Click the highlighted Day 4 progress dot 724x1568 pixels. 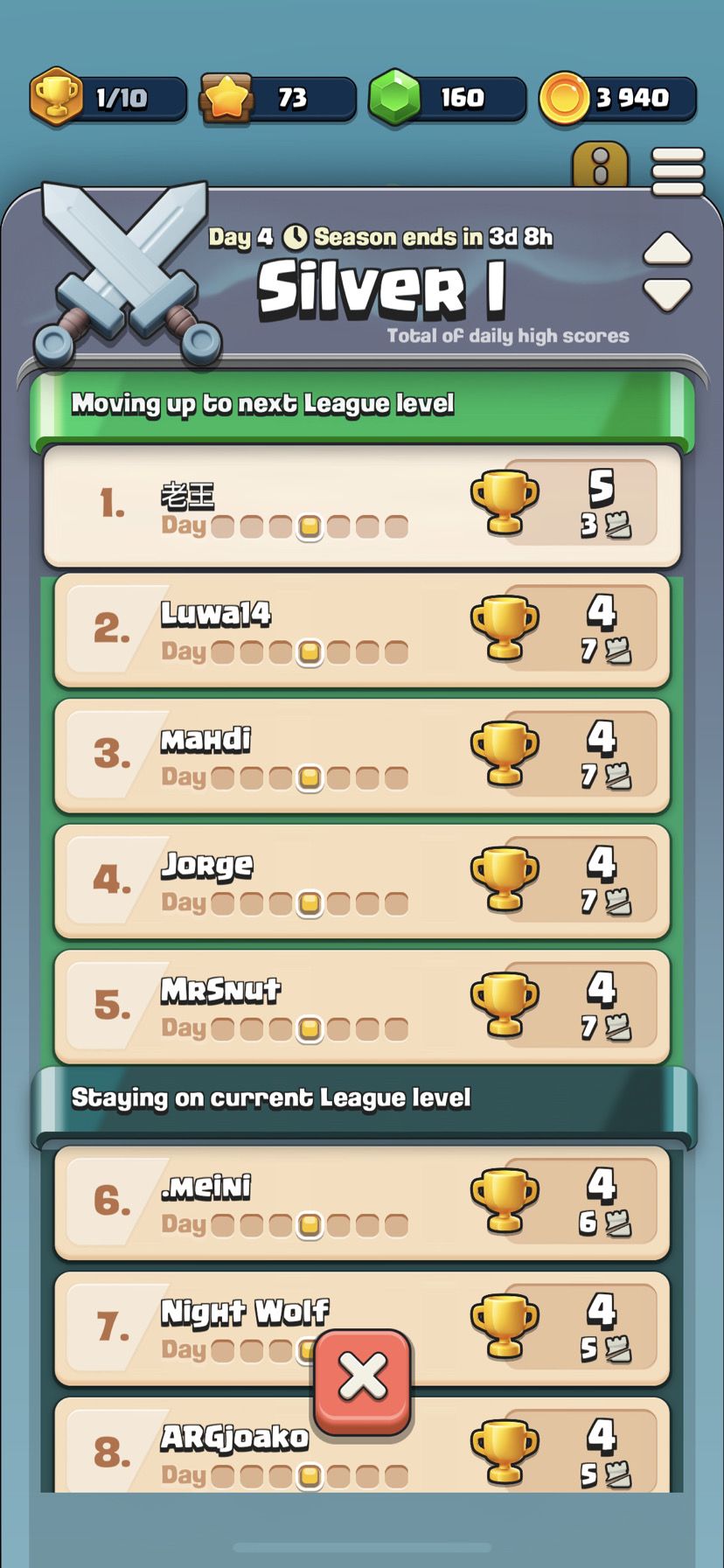coord(308,528)
